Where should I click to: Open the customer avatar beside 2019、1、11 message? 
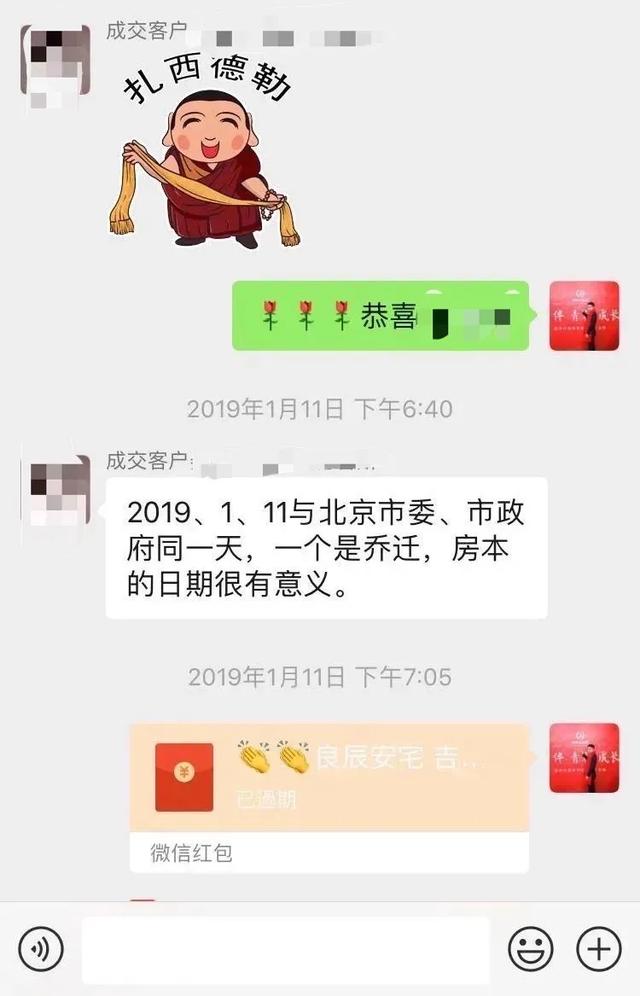click(x=55, y=489)
